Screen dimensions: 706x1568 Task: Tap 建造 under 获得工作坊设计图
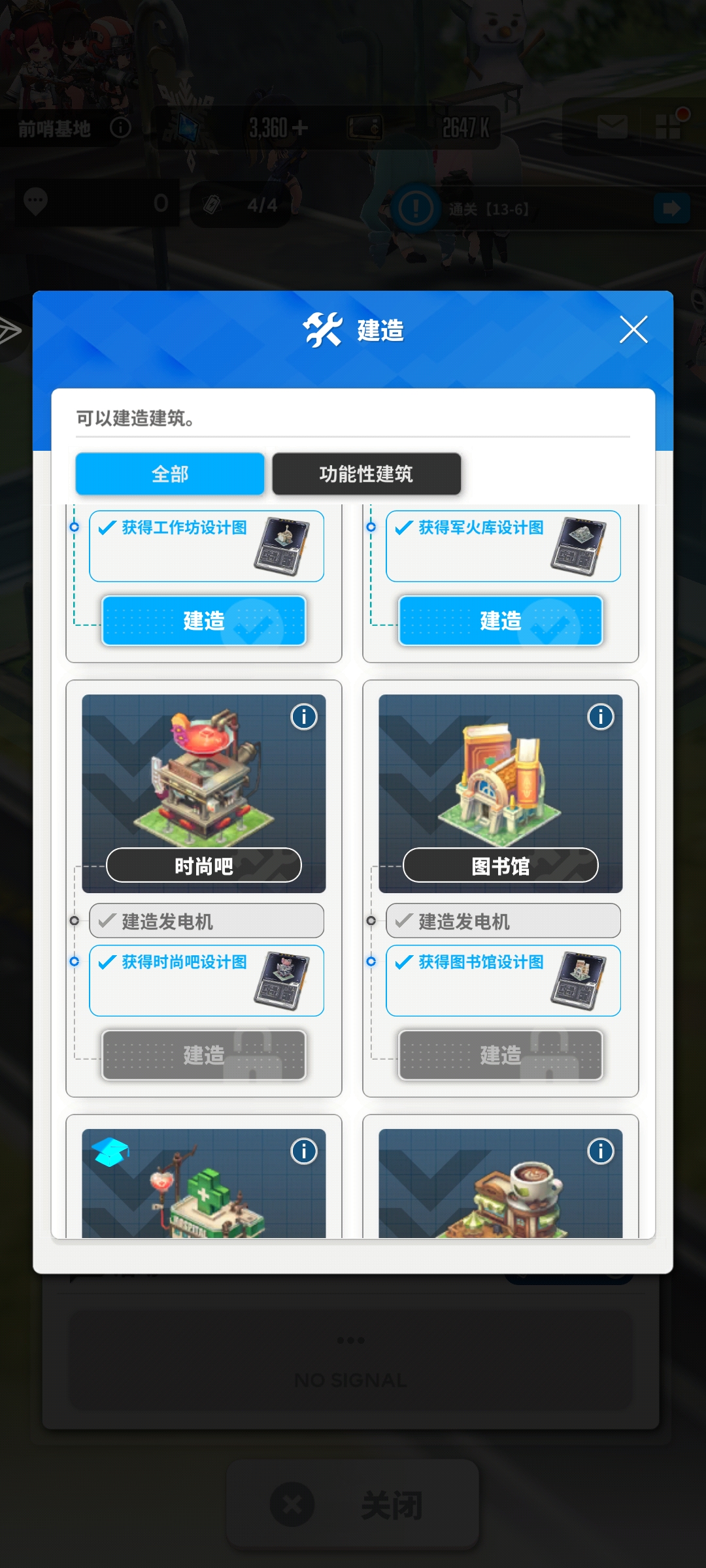(x=203, y=621)
